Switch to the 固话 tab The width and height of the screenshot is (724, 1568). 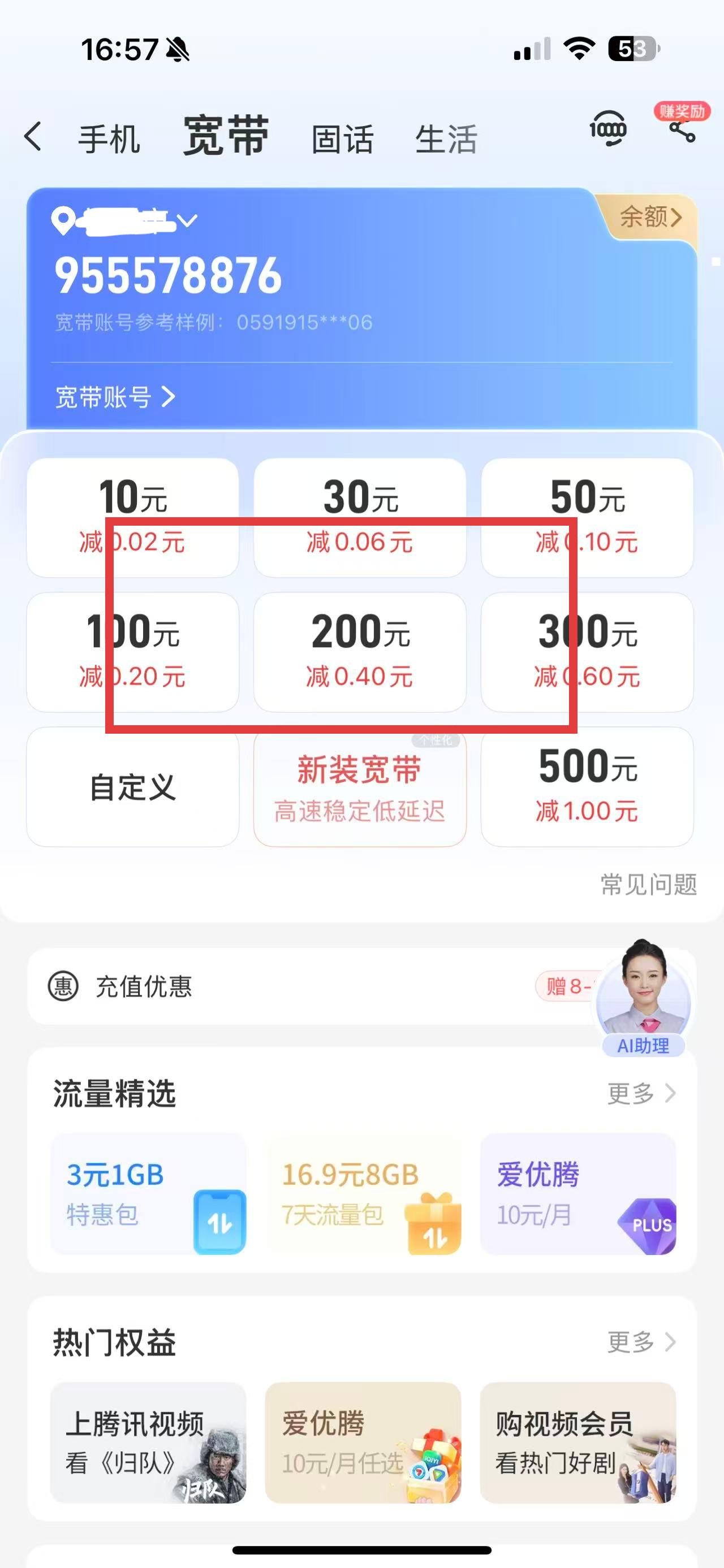tap(342, 139)
